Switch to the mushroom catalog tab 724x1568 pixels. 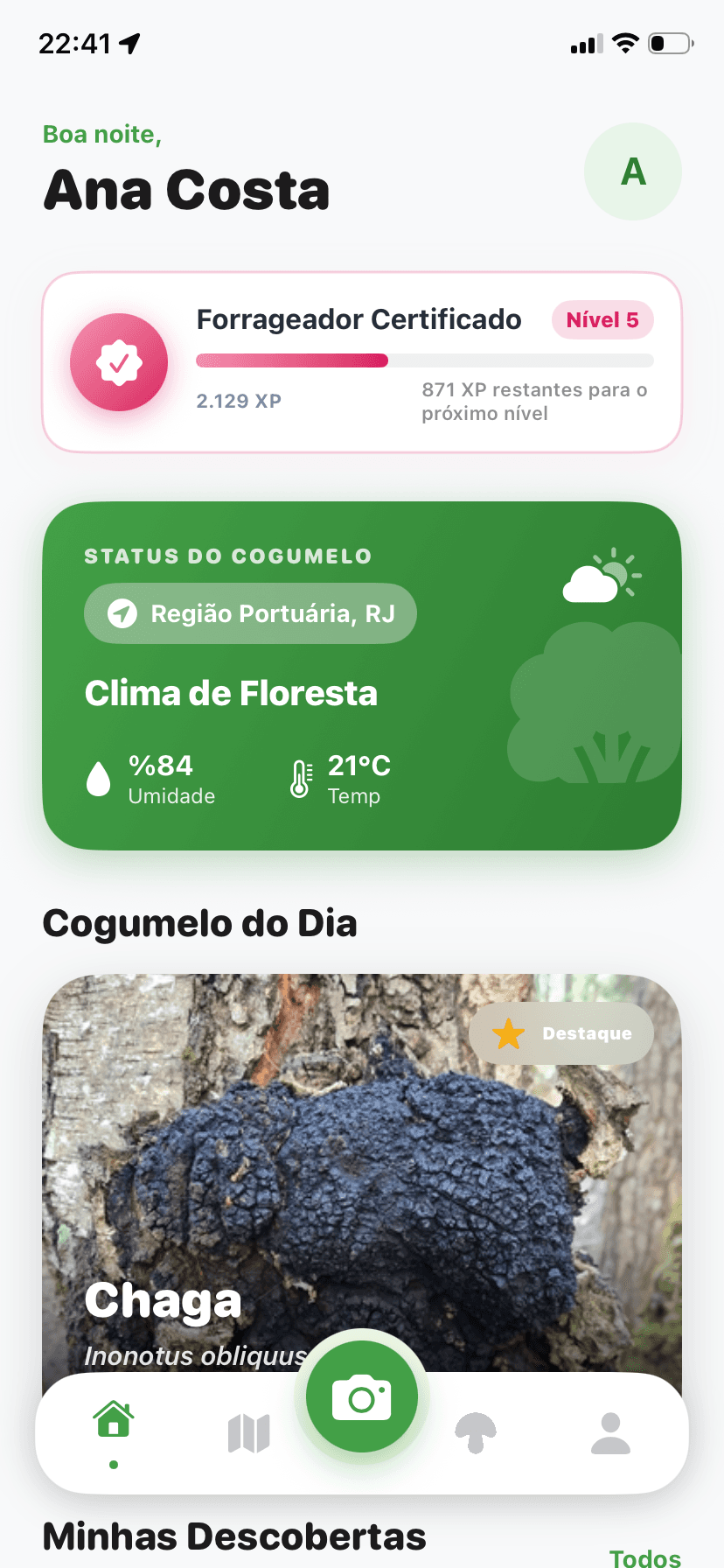pyautogui.click(x=476, y=1433)
